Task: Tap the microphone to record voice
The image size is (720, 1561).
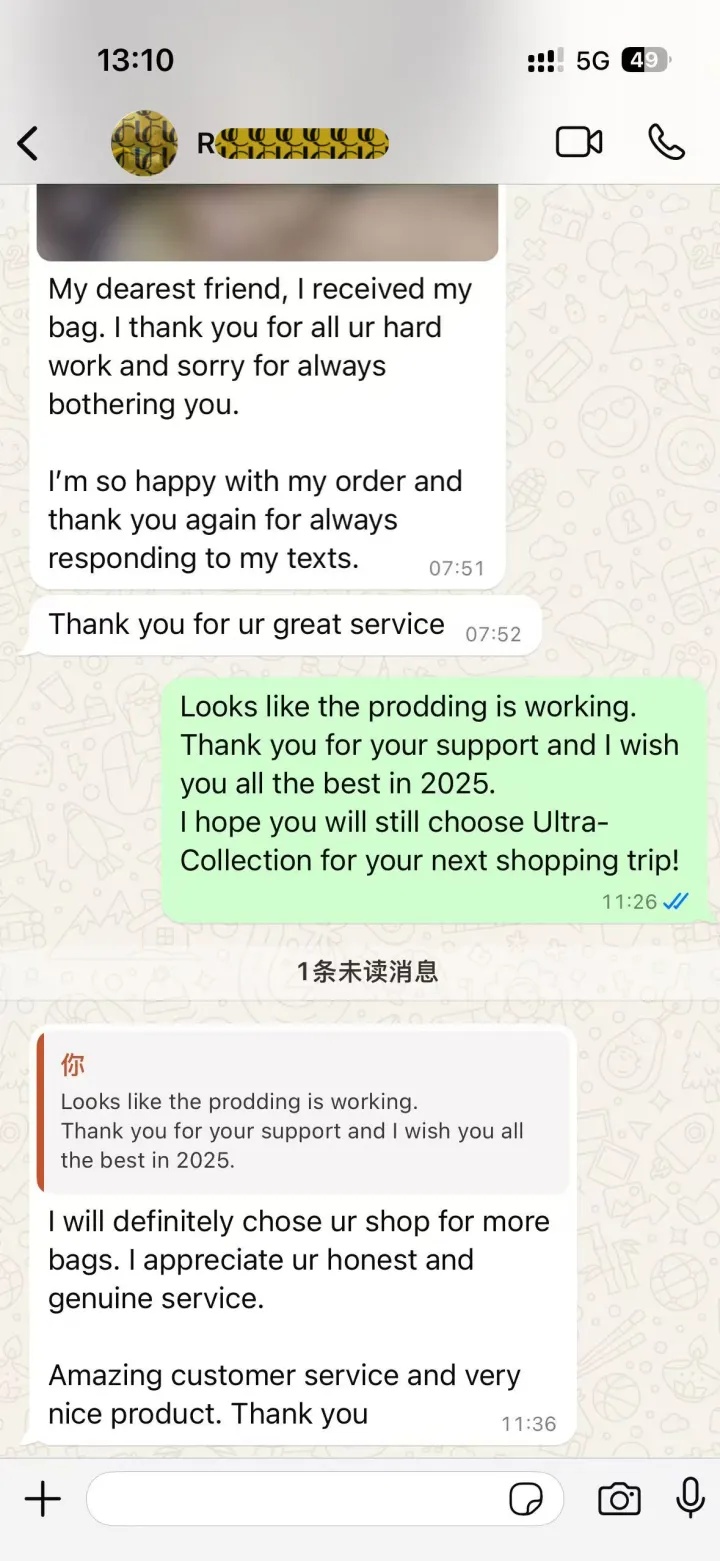Action: [x=690, y=1498]
